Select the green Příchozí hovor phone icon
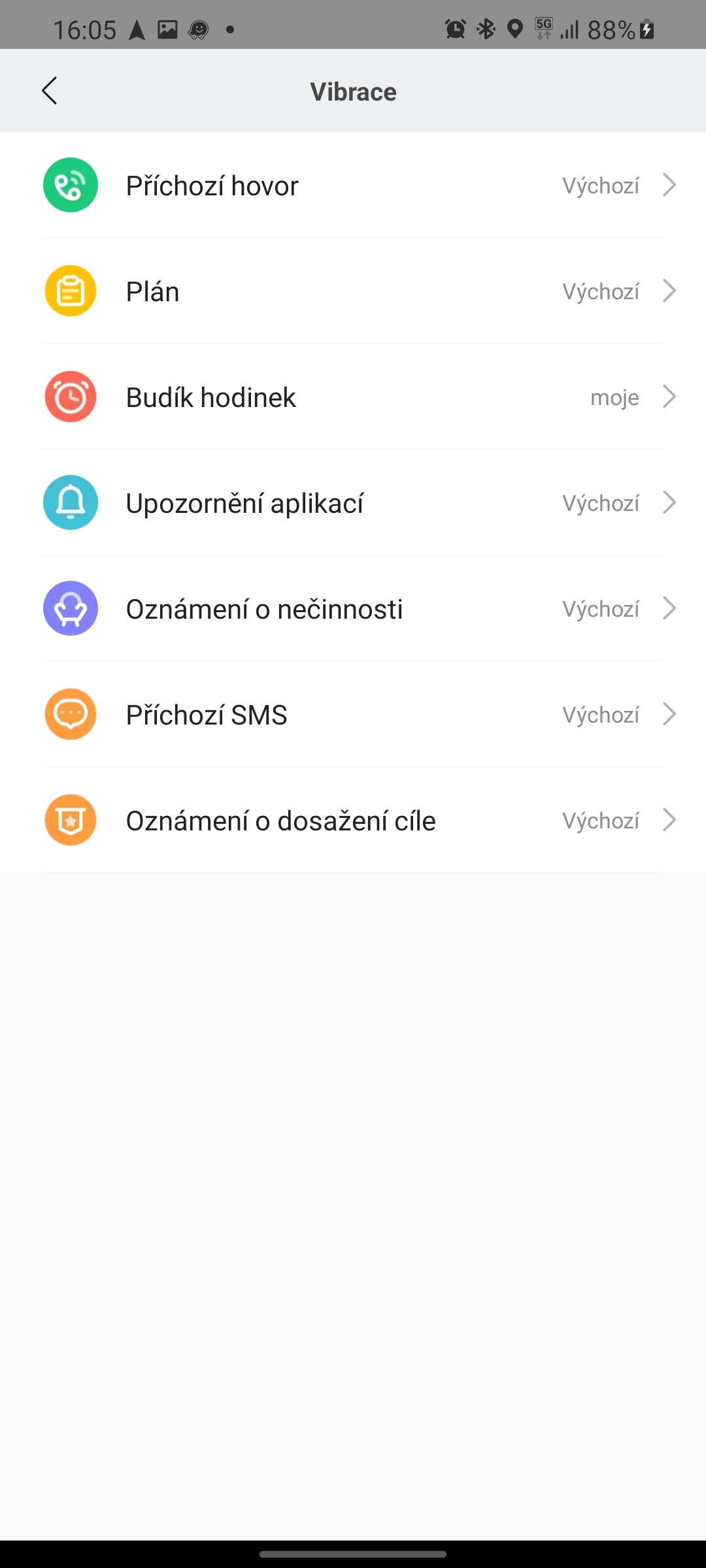Viewport: 706px width, 1568px height. [70, 185]
